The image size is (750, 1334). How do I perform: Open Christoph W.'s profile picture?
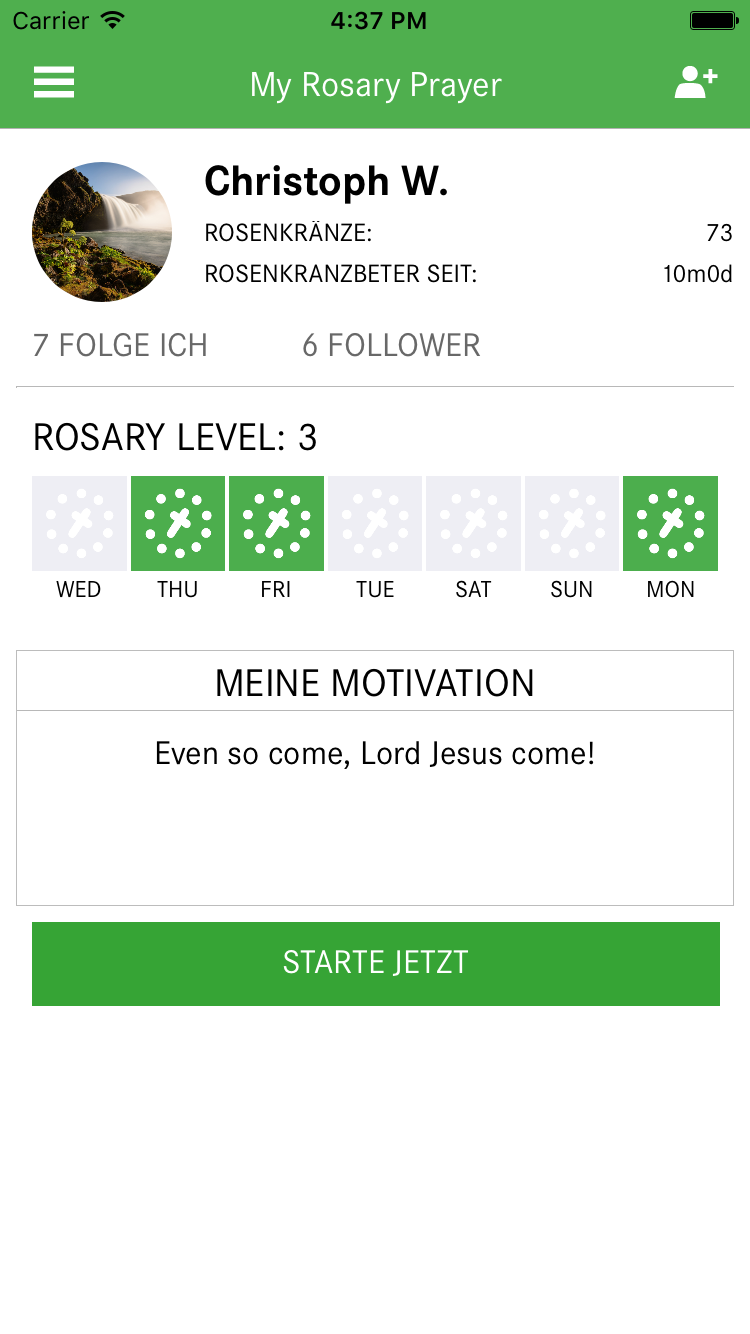102,232
